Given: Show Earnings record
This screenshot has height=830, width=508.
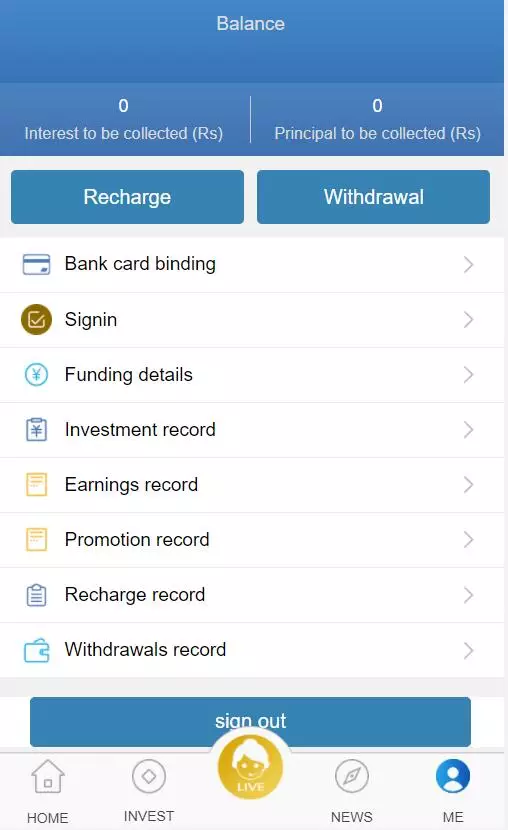Looking at the screenshot, I should click(252, 485).
